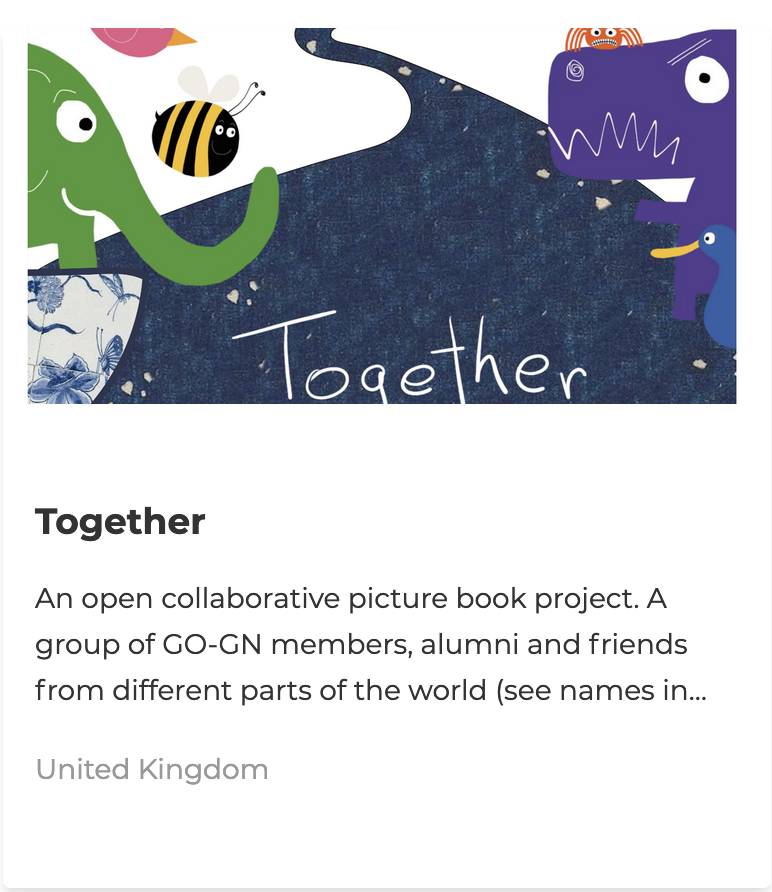Open the Together picture book card
This screenshot has width=772, height=892.
120,522
